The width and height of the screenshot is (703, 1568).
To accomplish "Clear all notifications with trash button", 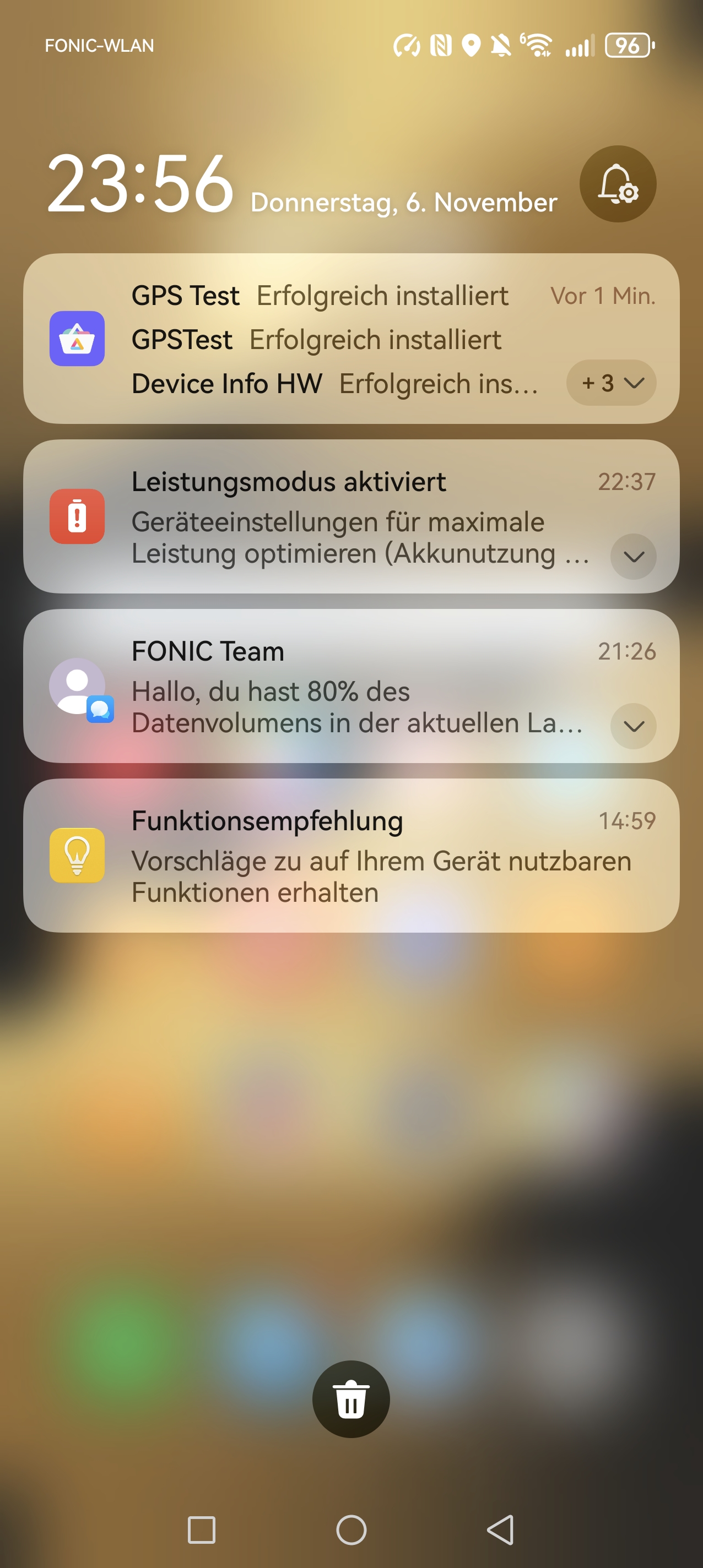I will coord(351,1399).
